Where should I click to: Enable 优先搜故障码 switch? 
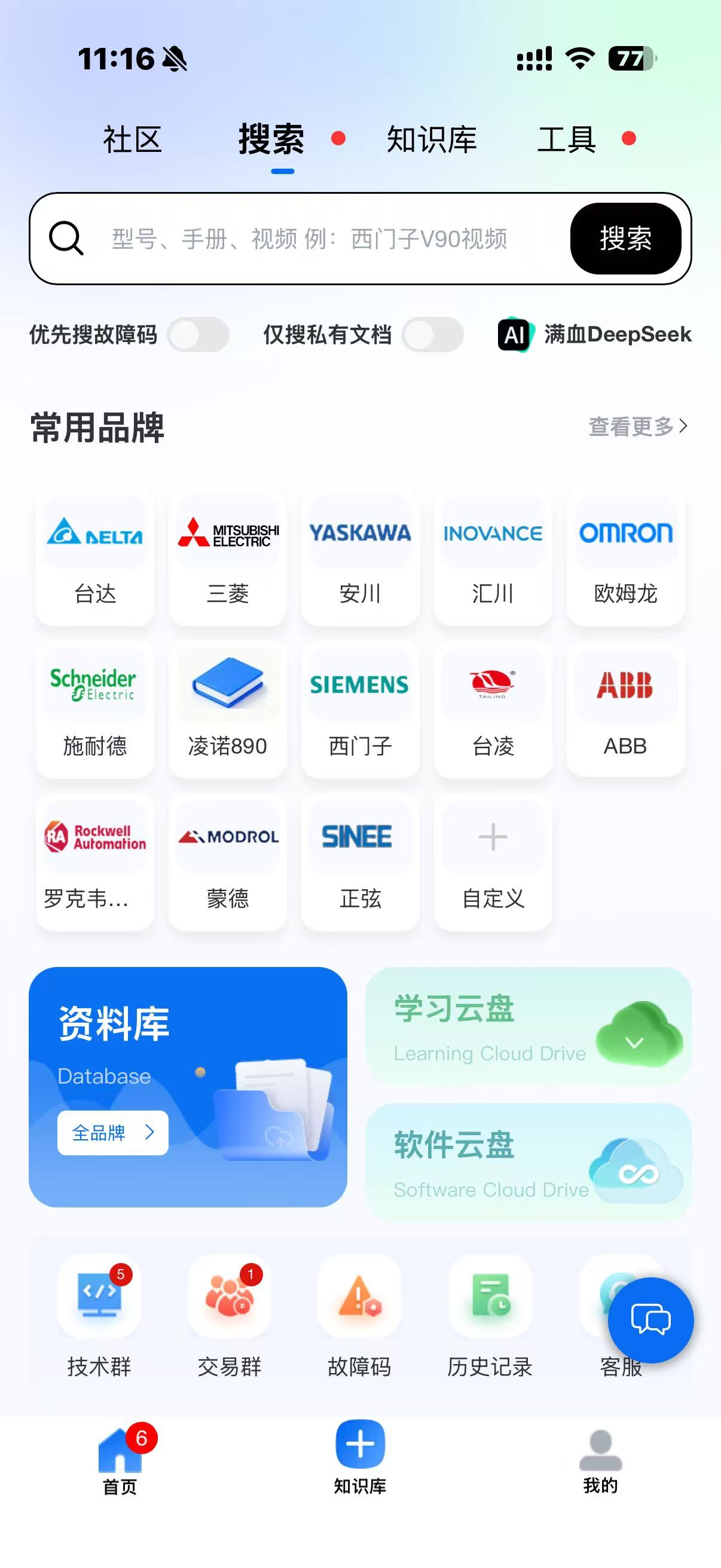(x=198, y=334)
